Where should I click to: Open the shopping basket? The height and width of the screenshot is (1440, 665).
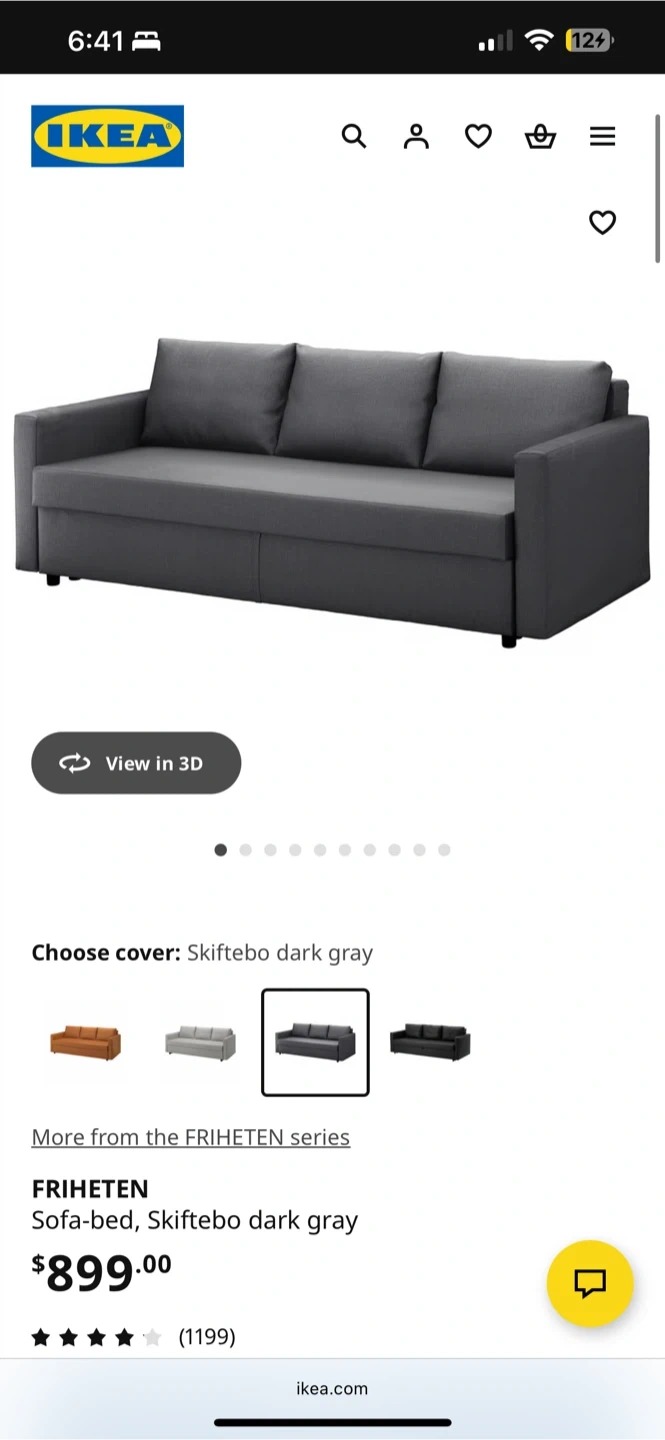click(x=540, y=136)
